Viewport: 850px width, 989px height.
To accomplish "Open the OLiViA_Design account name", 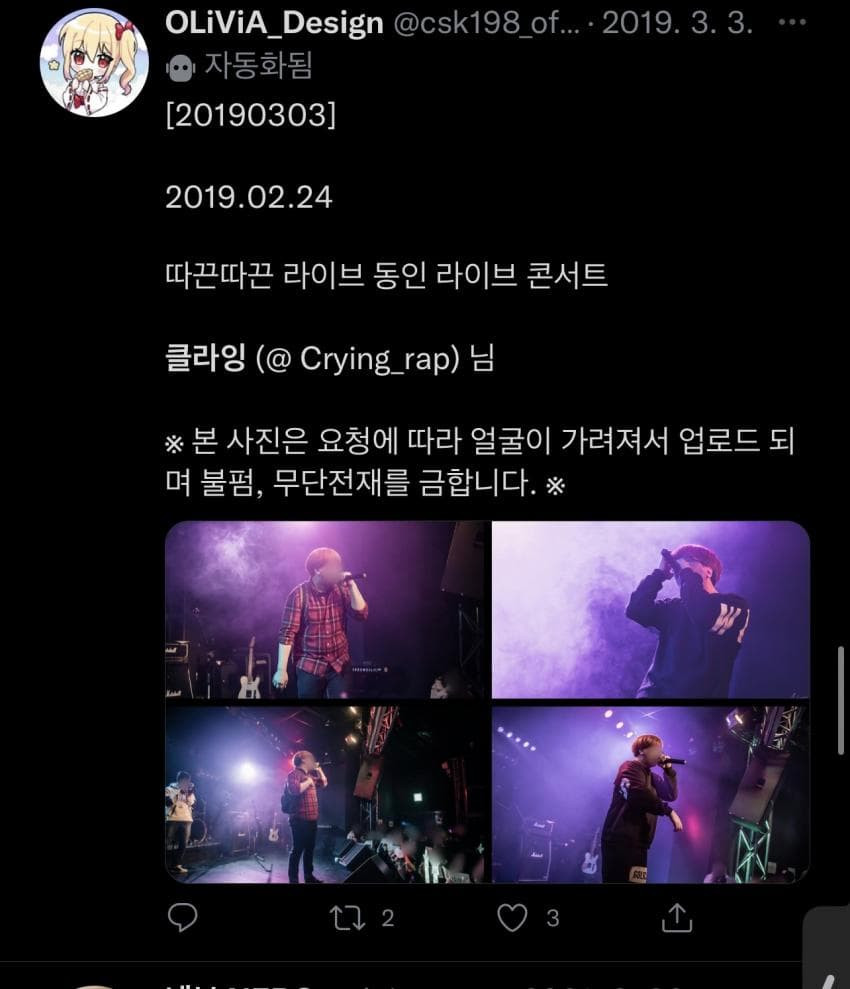I will click(274, 23).
